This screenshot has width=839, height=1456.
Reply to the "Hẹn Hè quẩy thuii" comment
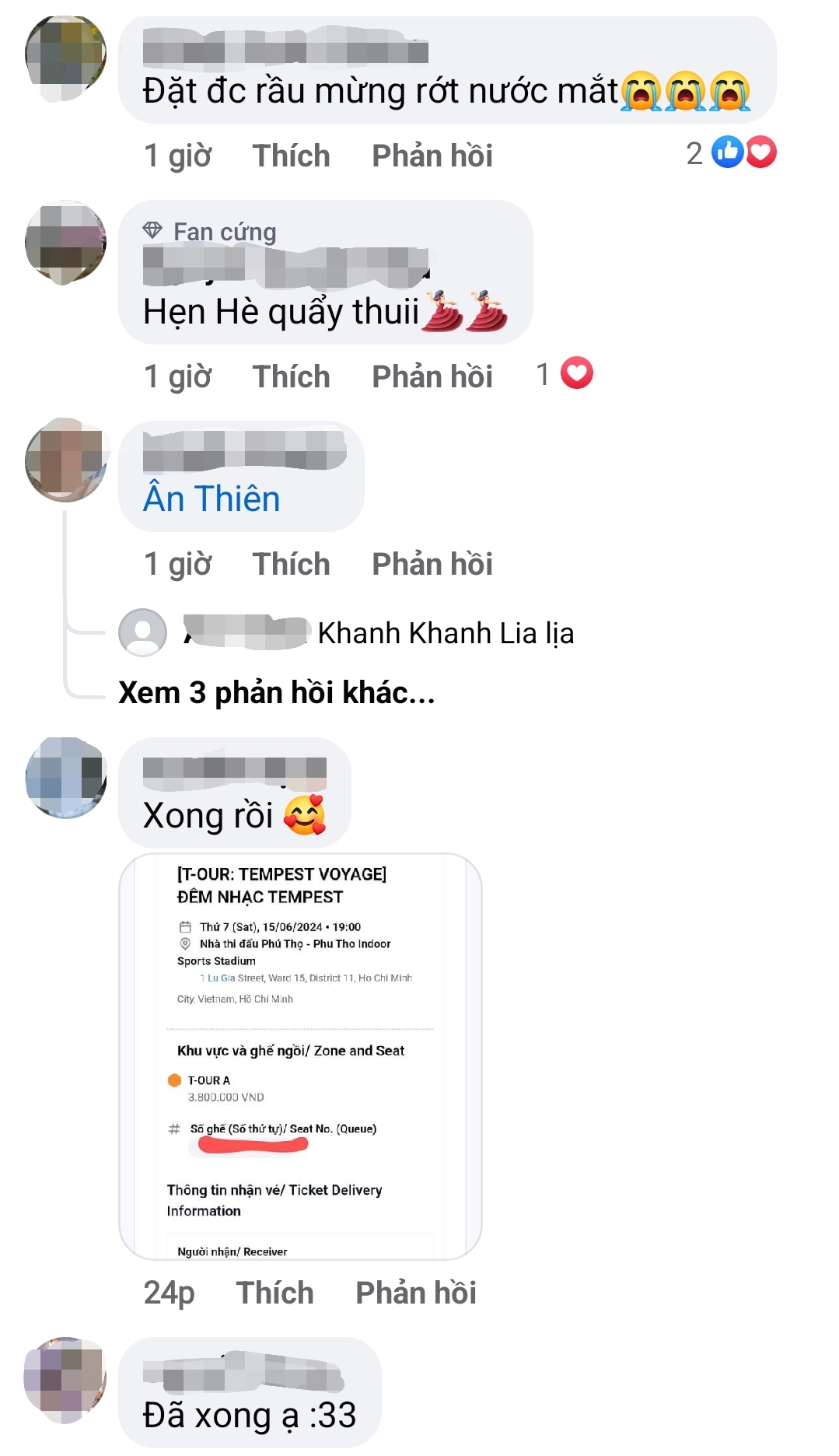tap(432, 376)
